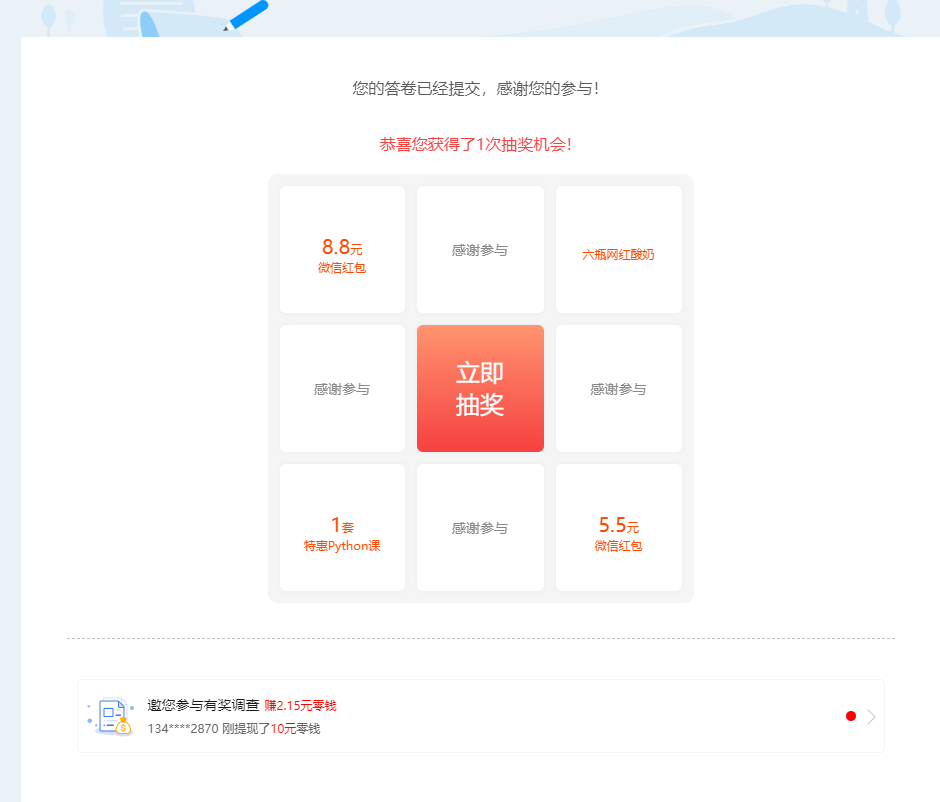
Task: Tap the 立即抽奖 lottery draw button
Action: point(480,388)
